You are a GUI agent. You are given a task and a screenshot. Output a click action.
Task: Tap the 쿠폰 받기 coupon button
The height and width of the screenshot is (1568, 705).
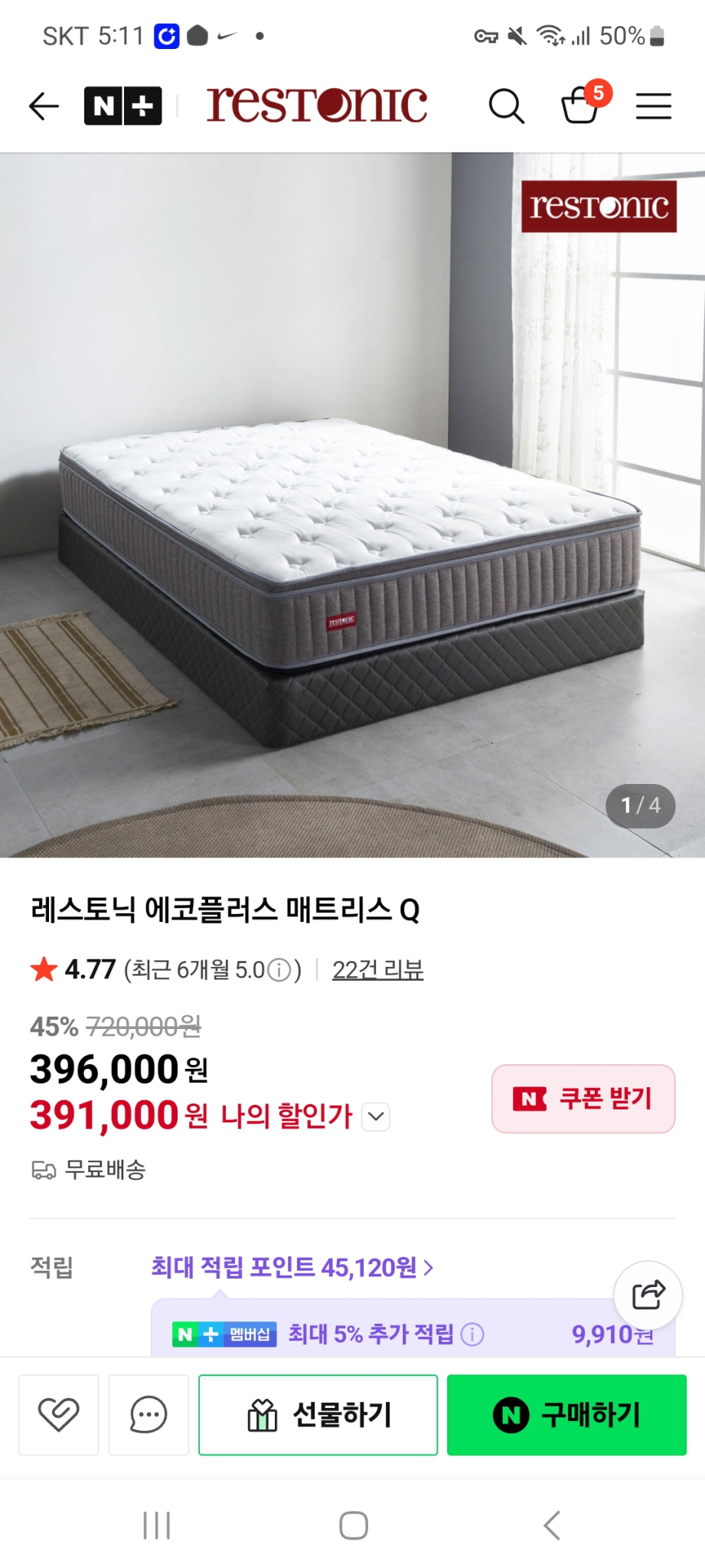pyautogui.click(x=583, y=1099)
